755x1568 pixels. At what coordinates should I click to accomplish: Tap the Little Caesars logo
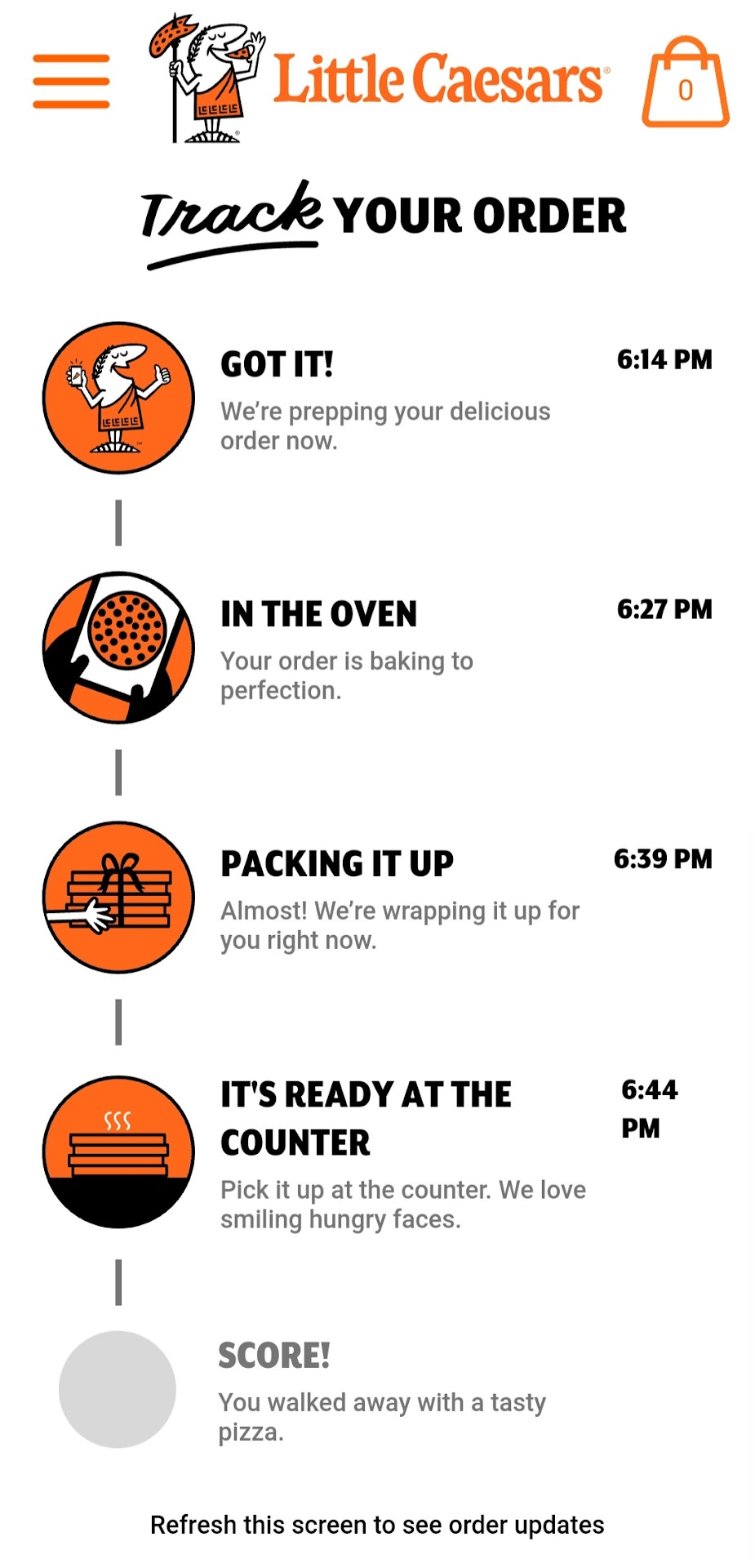377,79
